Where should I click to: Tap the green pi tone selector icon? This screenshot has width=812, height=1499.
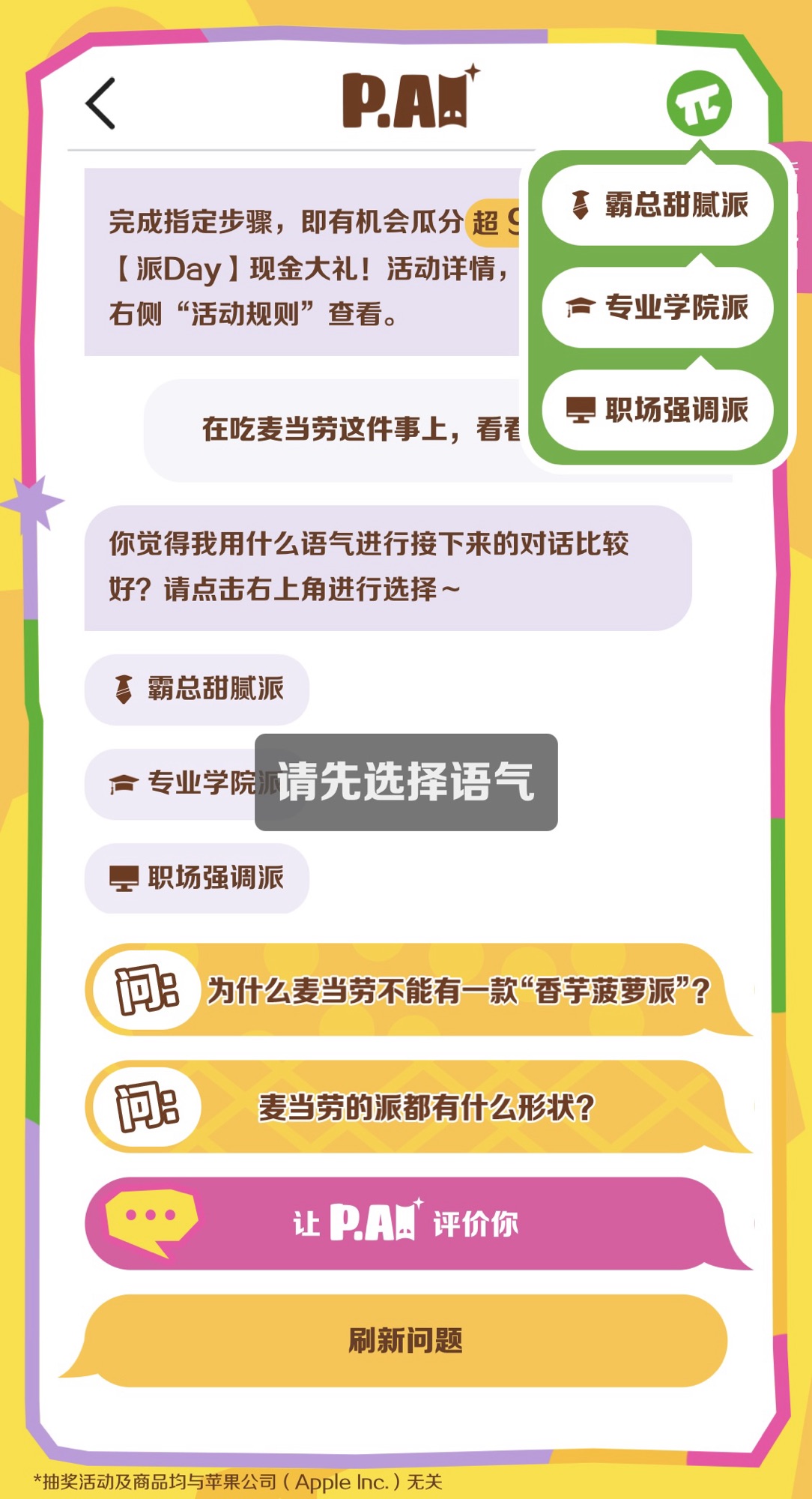point(699,103)
